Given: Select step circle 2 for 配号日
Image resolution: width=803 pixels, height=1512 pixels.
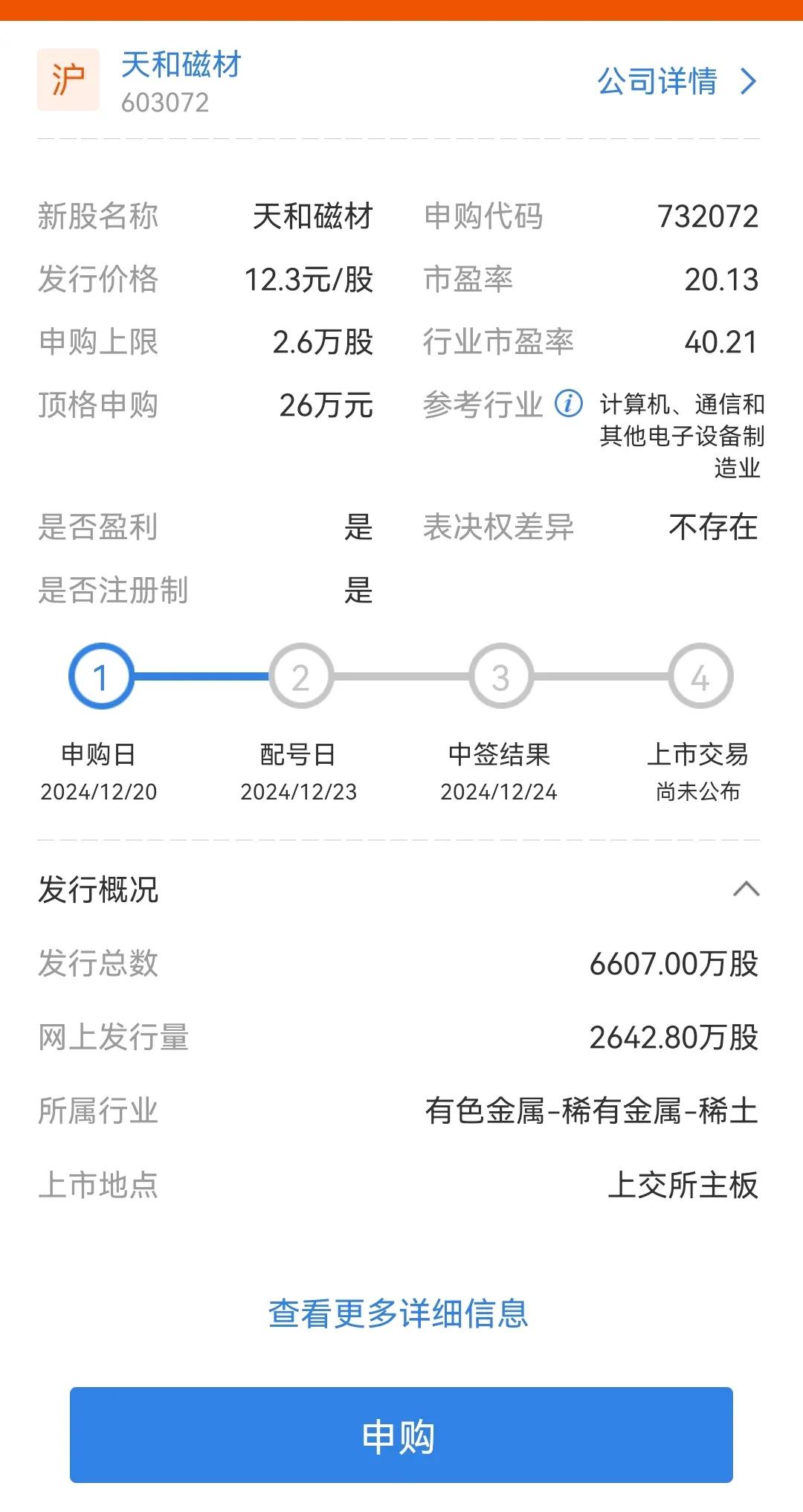Looking at the screenshot, I should point(300,677).
